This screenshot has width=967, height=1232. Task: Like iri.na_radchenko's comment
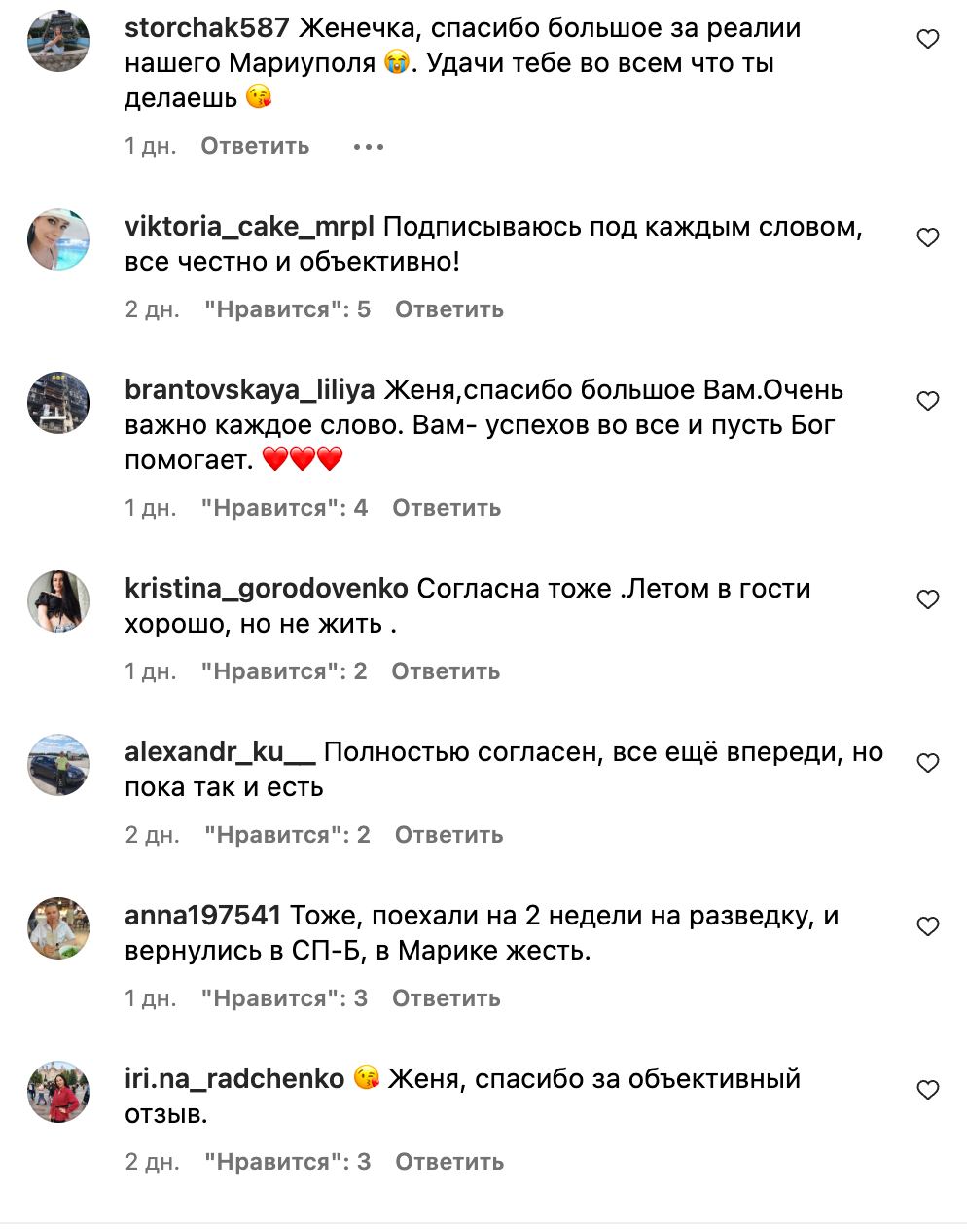(928, 1091)
